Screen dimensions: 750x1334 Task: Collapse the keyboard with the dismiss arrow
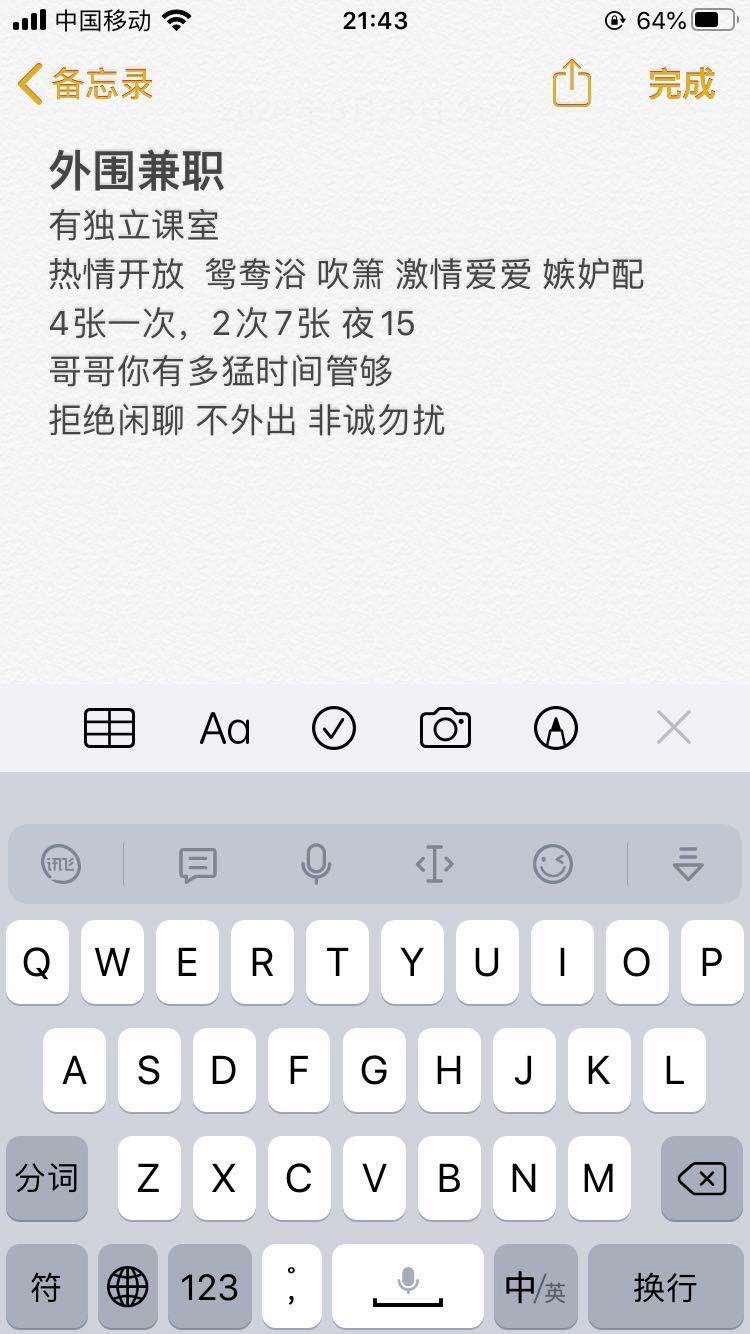(x=686, y=864)
